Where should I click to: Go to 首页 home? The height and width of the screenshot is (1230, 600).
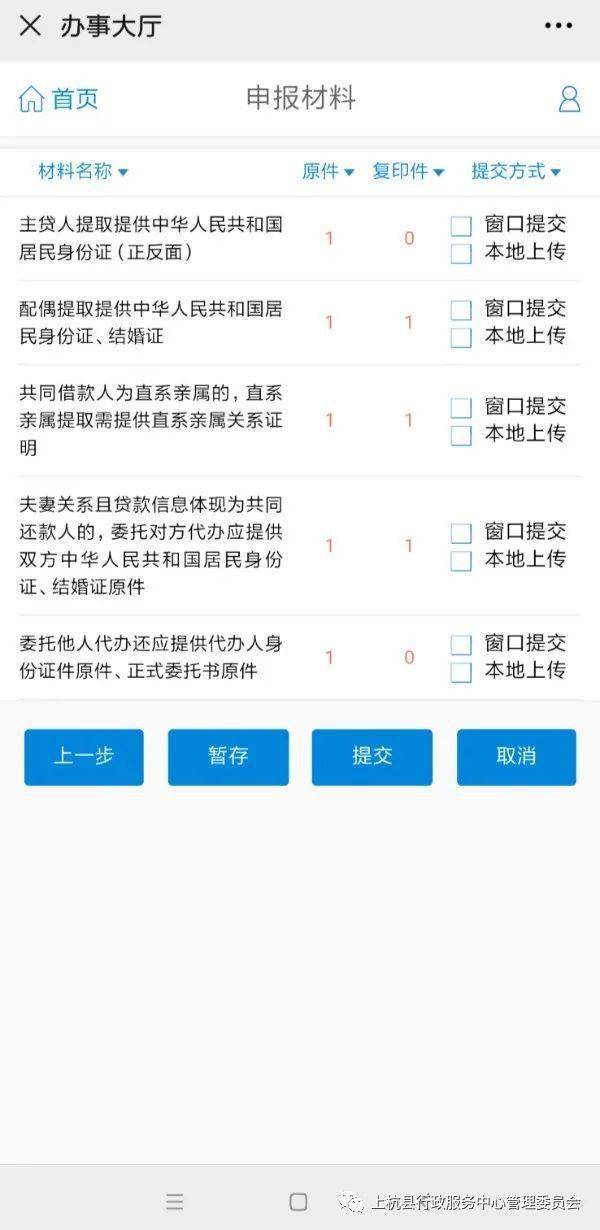59,98
